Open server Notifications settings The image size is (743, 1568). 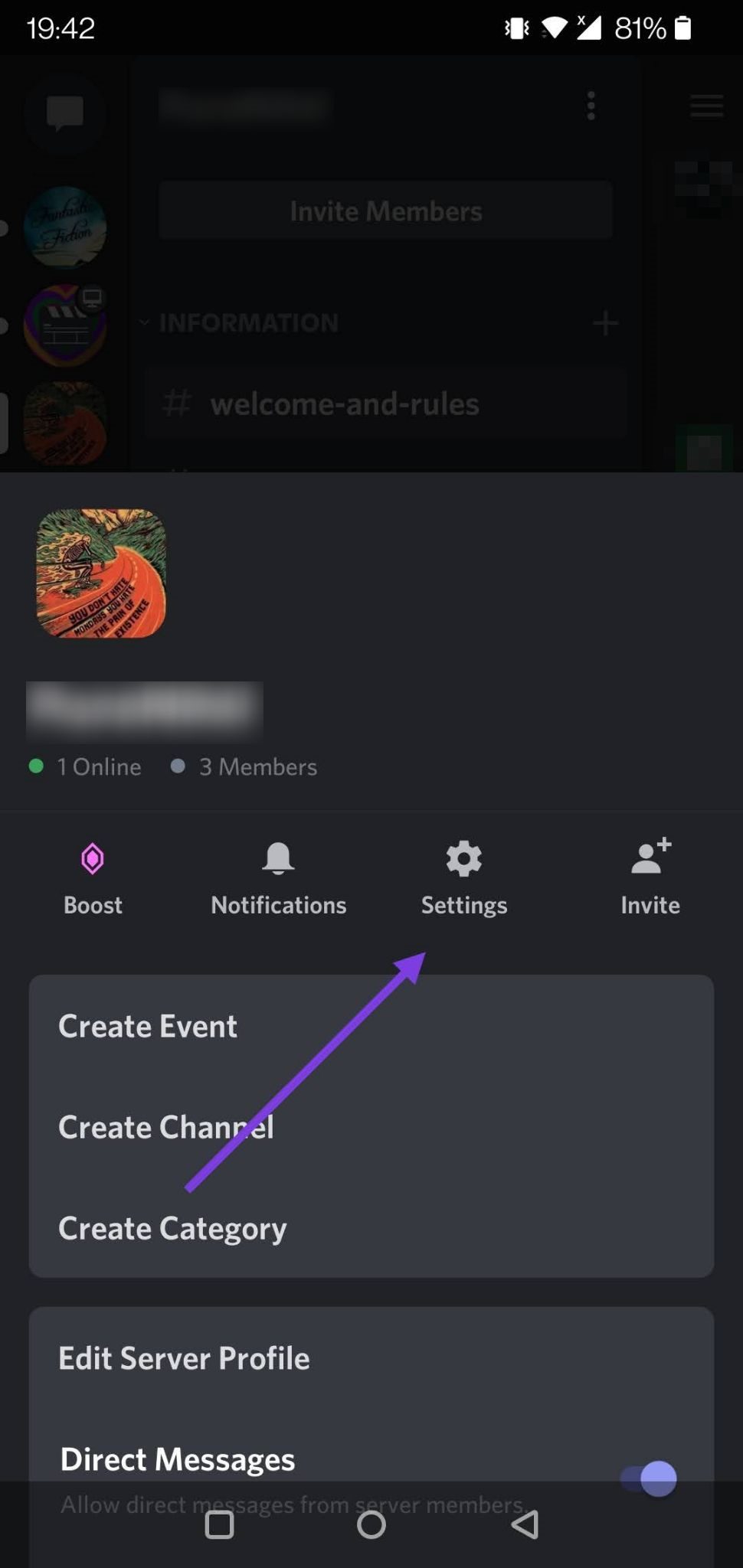[278, 877]
